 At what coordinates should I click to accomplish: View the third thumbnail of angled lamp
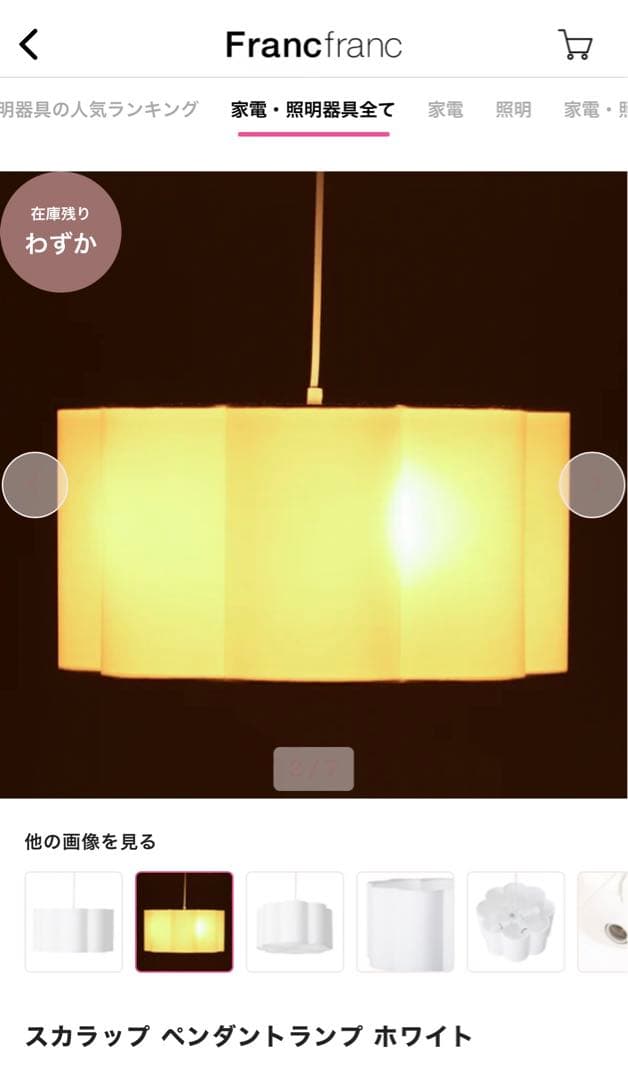coord(295,922)
